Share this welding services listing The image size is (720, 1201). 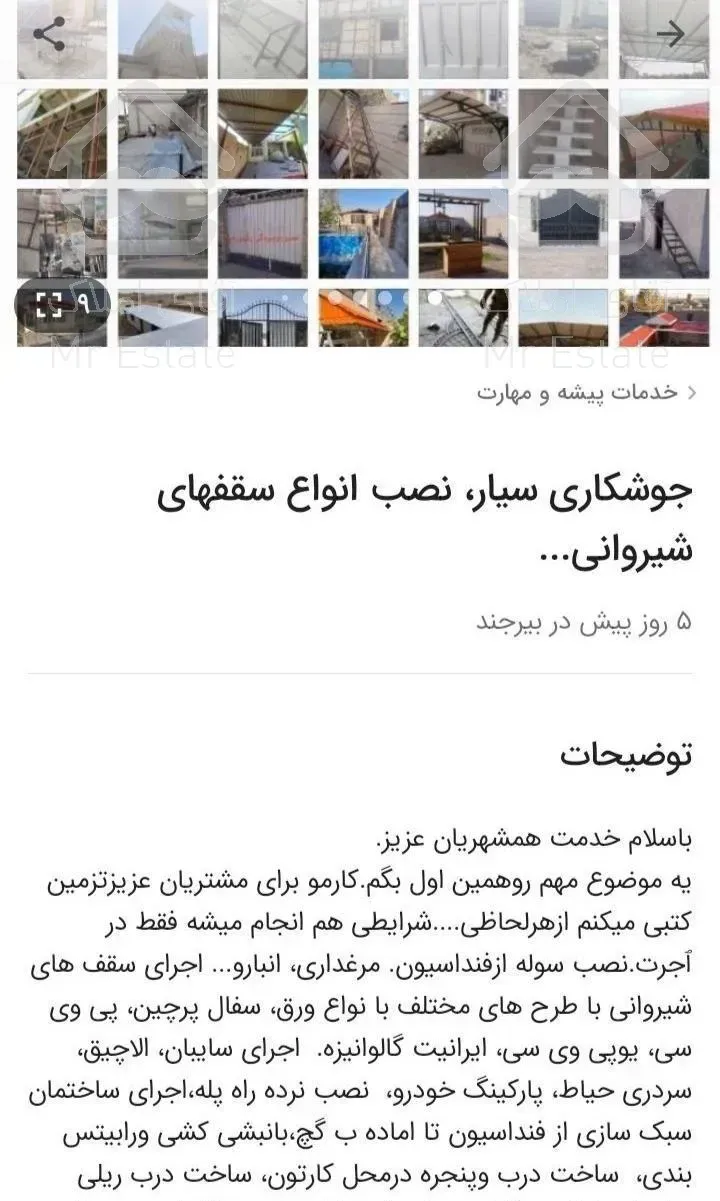pos(49,34)
